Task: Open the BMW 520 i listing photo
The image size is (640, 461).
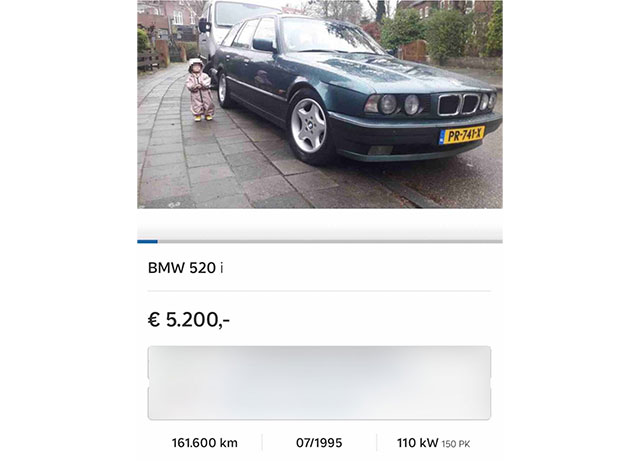Action: (x=319, y=104)
